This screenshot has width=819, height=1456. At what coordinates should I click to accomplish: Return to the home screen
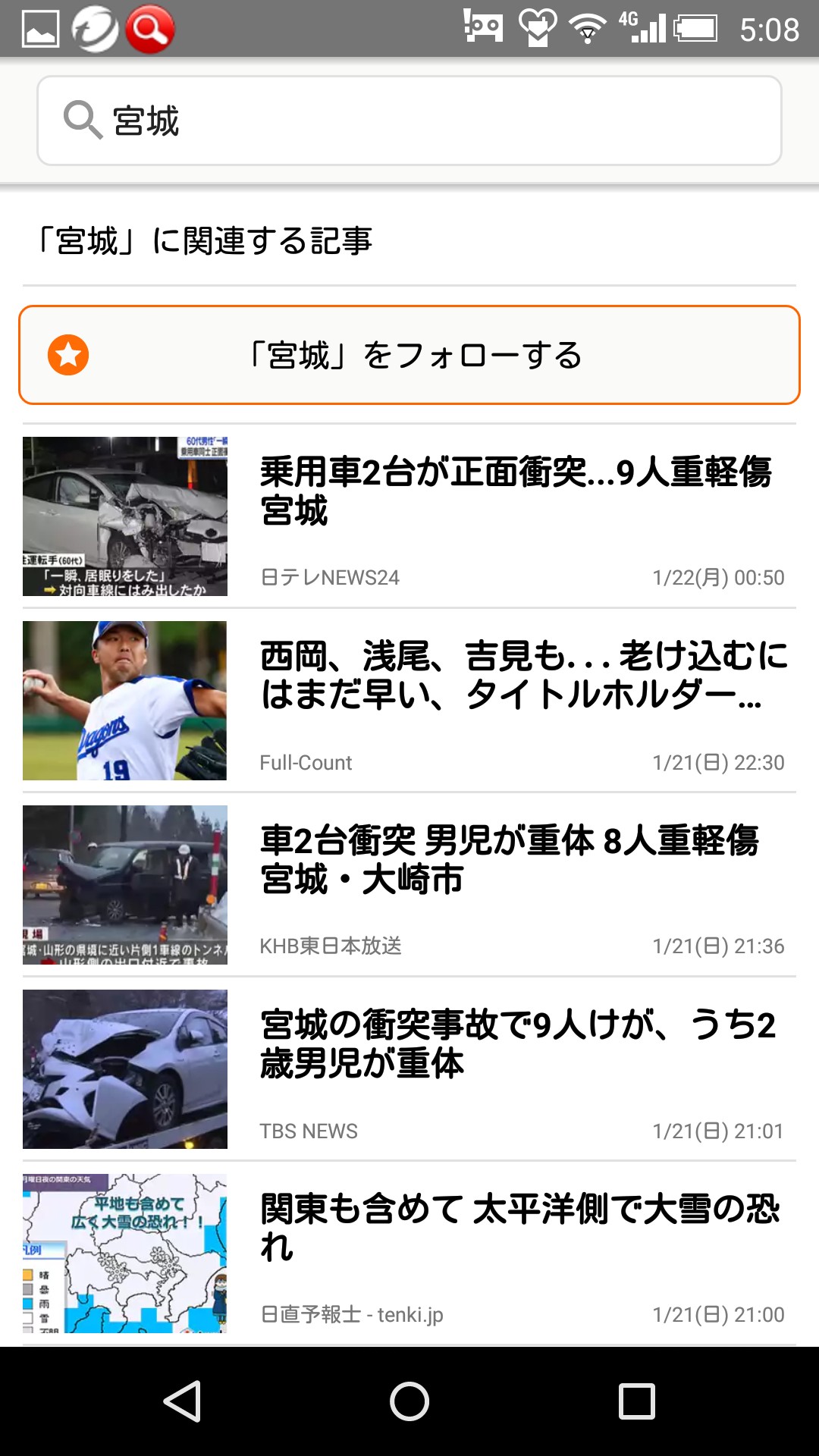409,1401
